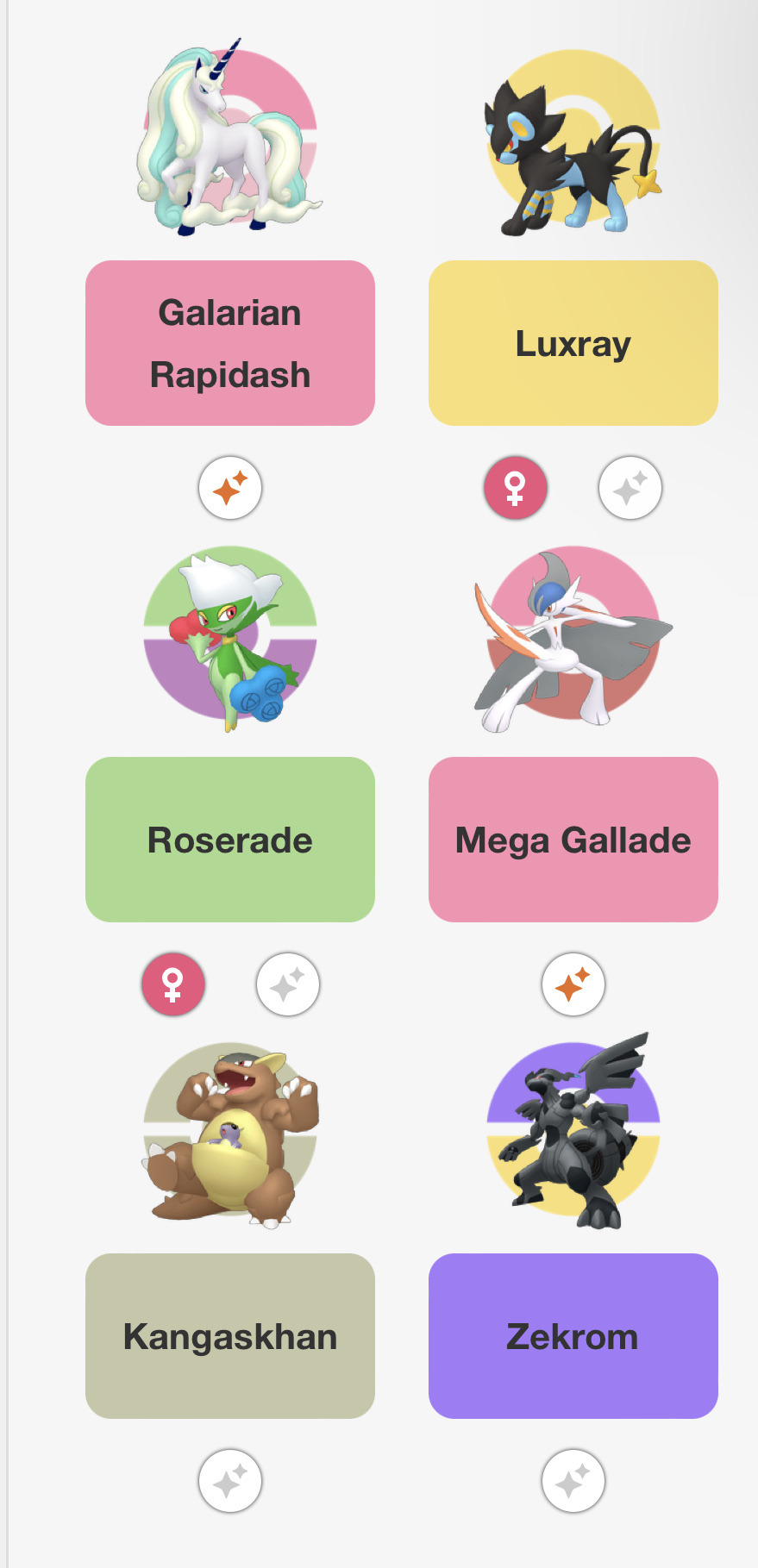Toggle female form for Luxray
The height and width of the screenshot is (1568, 758).
click(x=515, y=489)
